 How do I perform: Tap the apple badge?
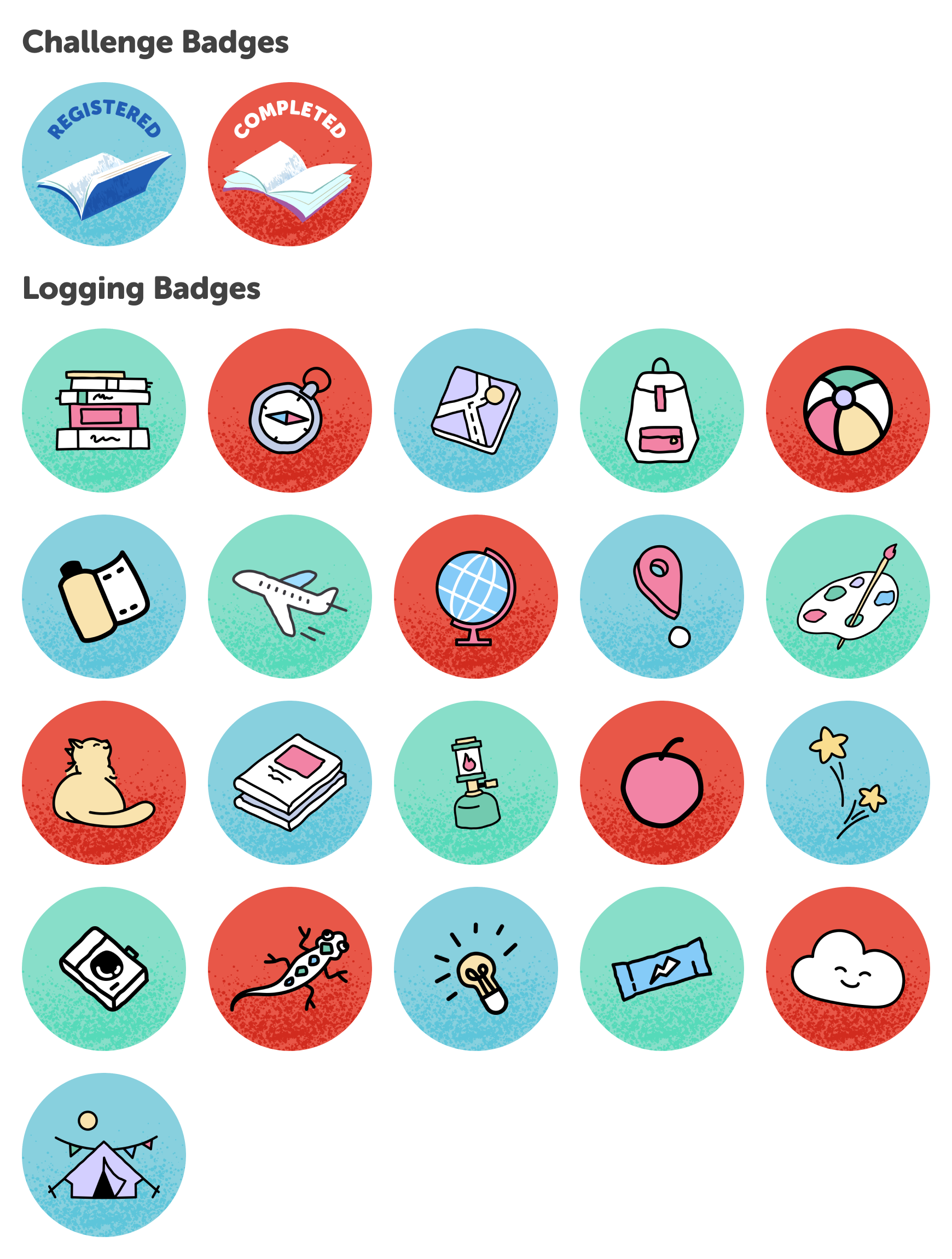[x=661, y=782]
